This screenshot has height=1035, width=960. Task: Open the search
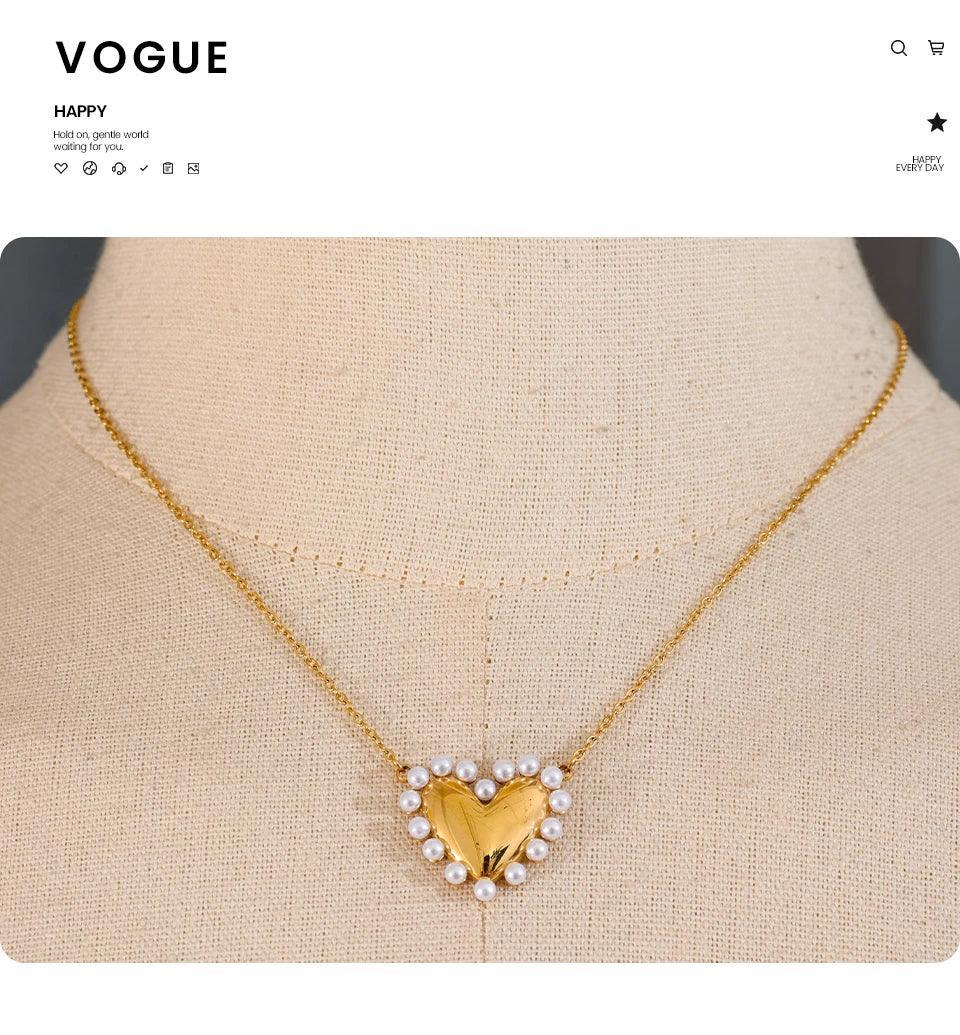pyautogui.click(x=898, y=47)
